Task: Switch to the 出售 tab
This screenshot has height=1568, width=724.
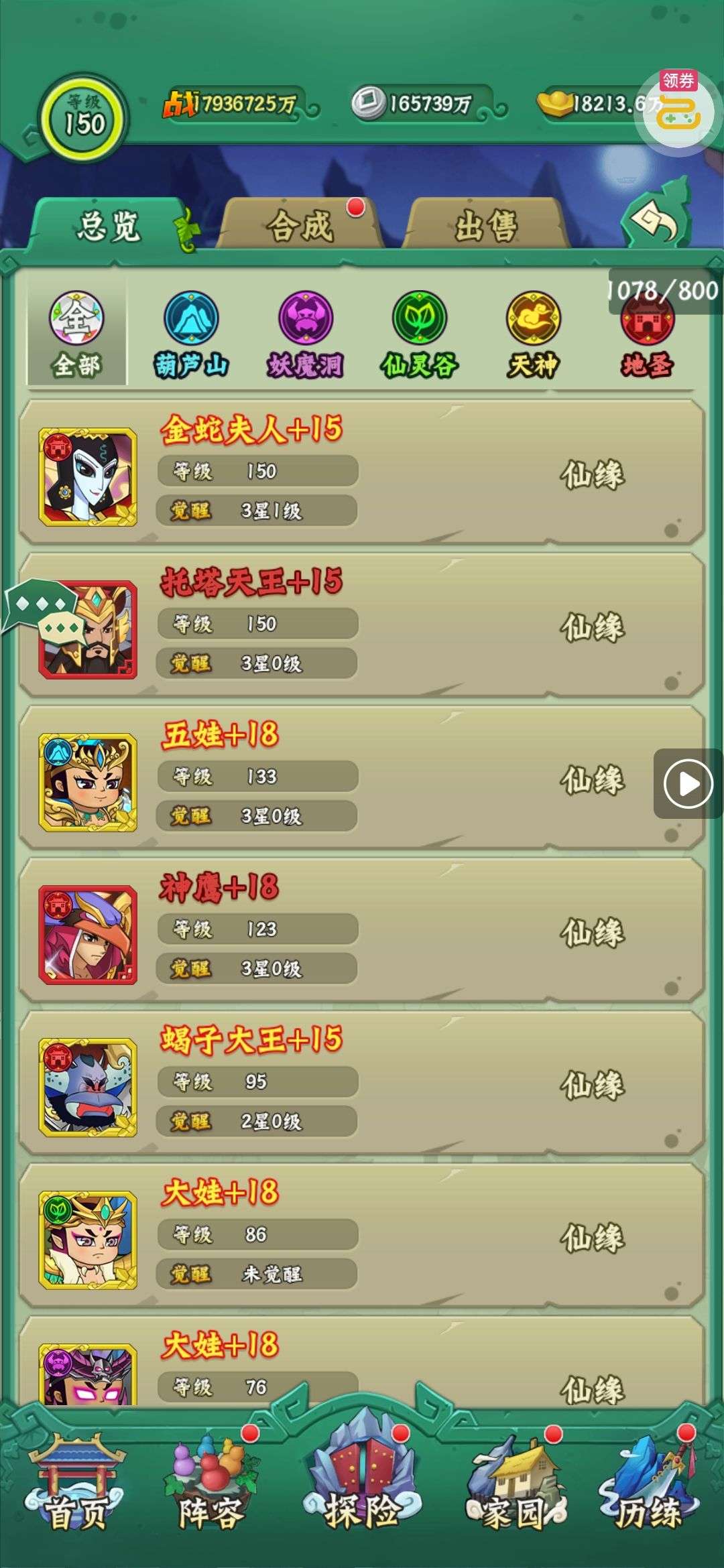Action: (486, 225)
